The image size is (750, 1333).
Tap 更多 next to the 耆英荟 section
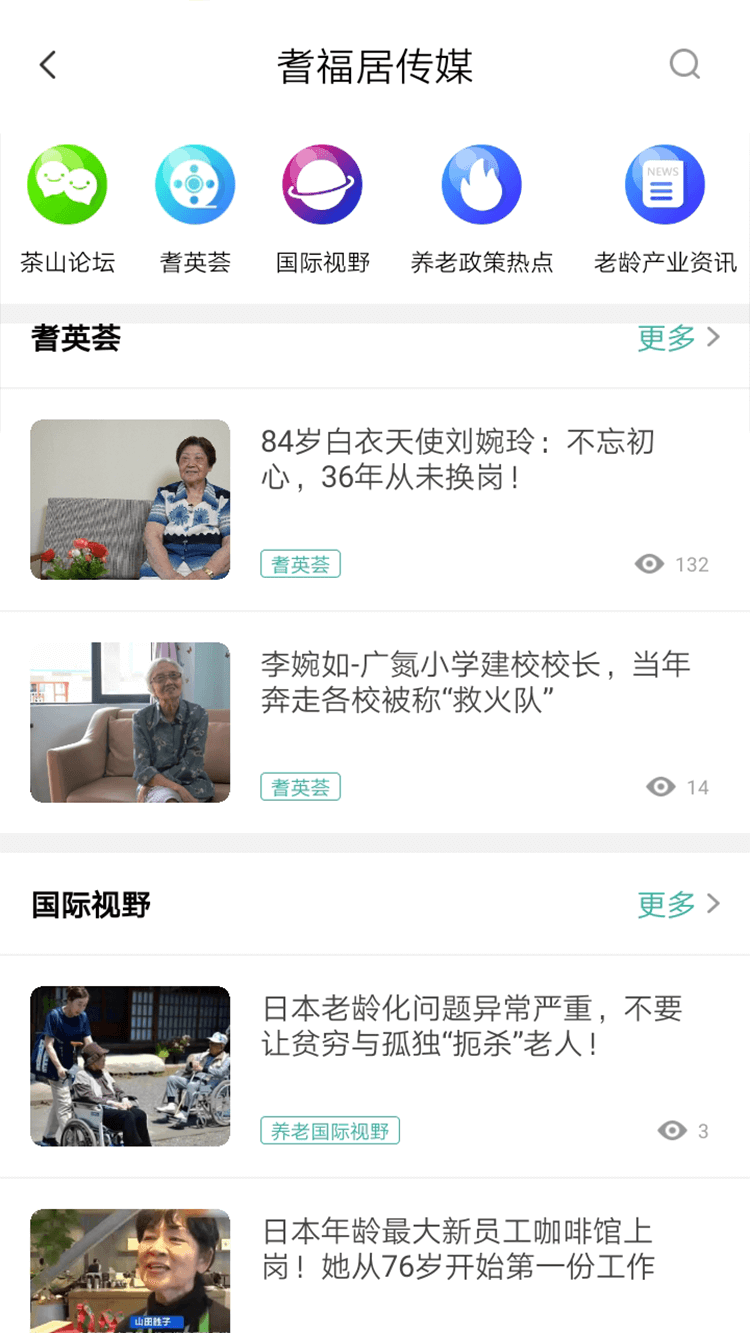(678, 338)
